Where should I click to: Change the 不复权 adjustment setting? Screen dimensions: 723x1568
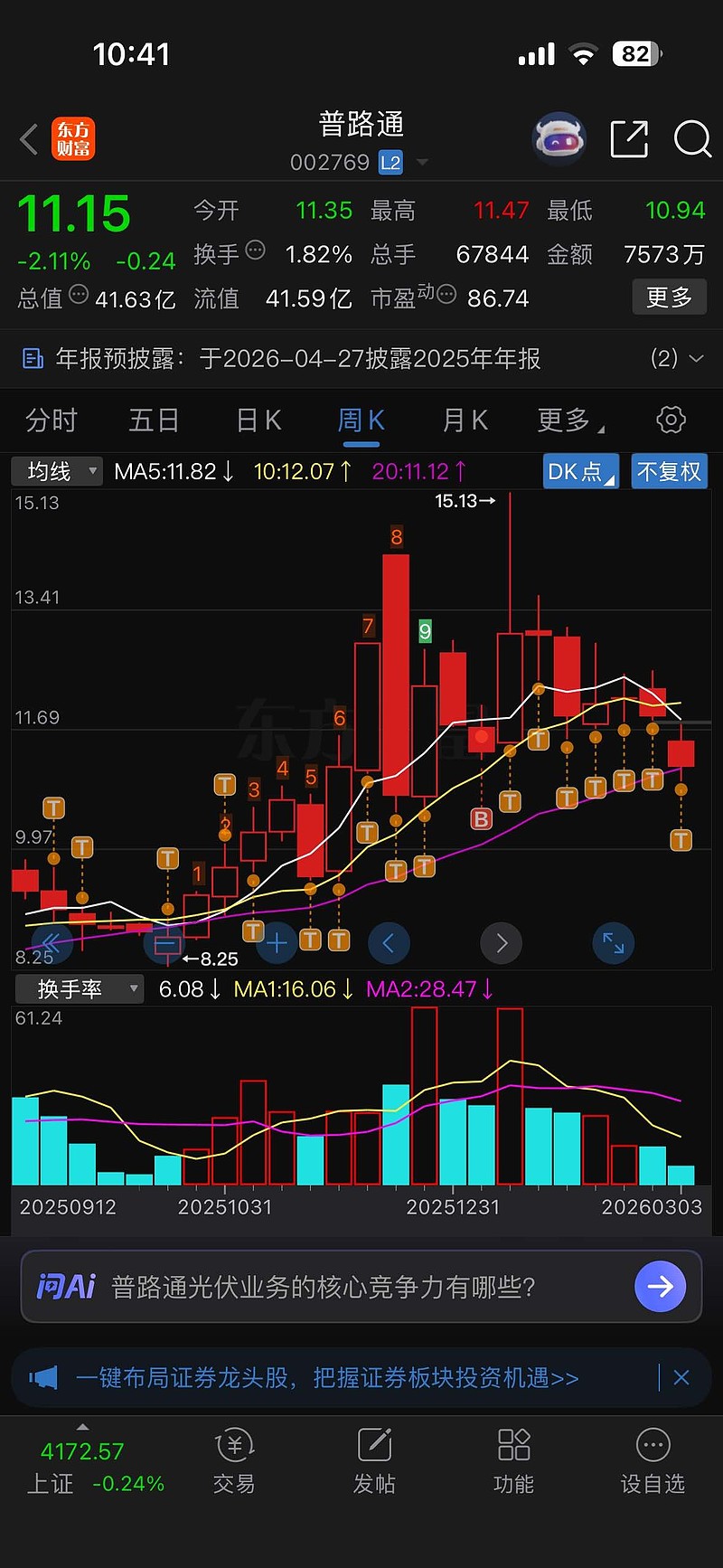click(669, 471)
